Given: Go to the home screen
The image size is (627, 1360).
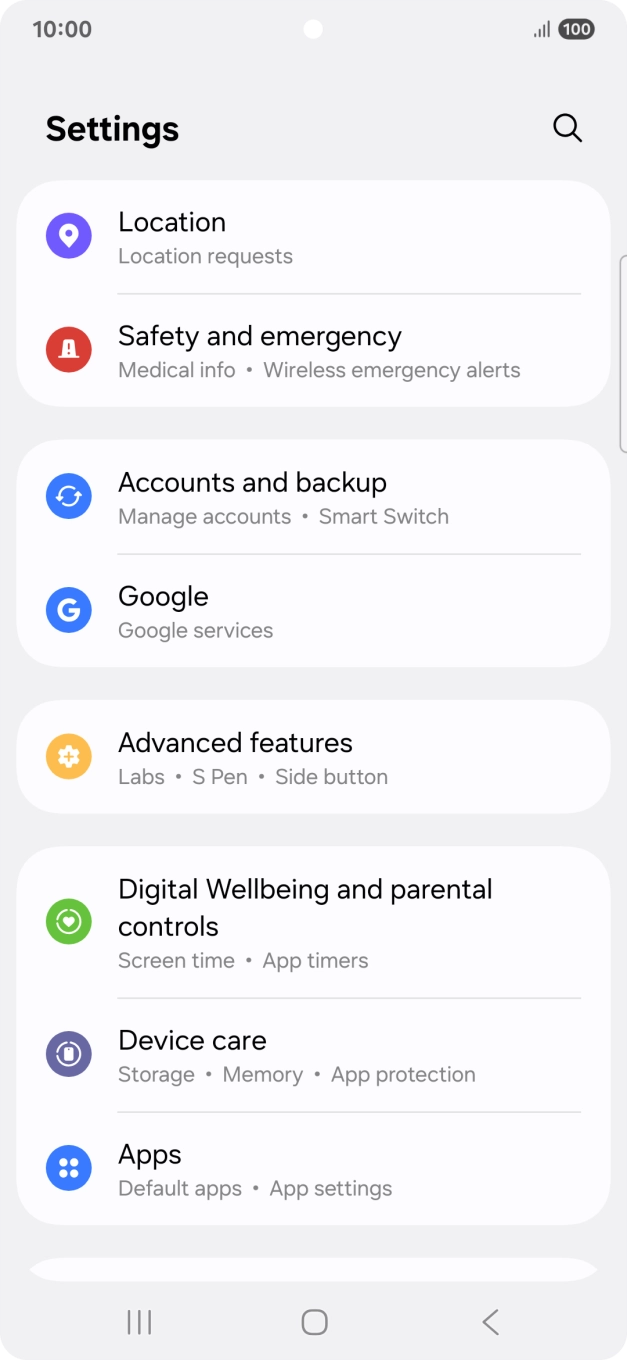Looking at the screenshot, I should [x=314, y=1322].
